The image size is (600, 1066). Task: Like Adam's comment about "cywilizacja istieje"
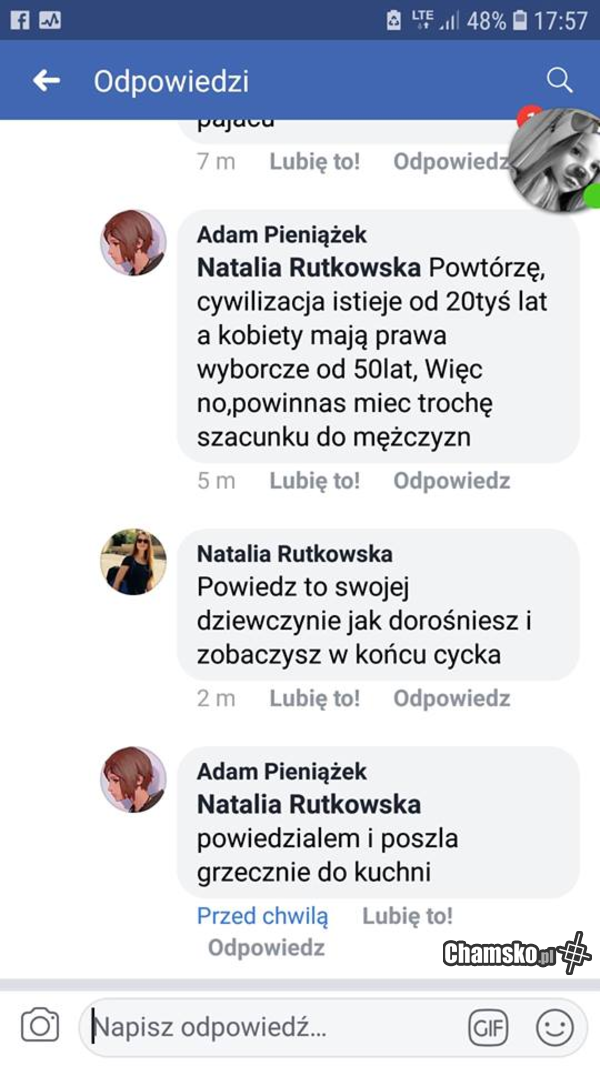point(314,481)
